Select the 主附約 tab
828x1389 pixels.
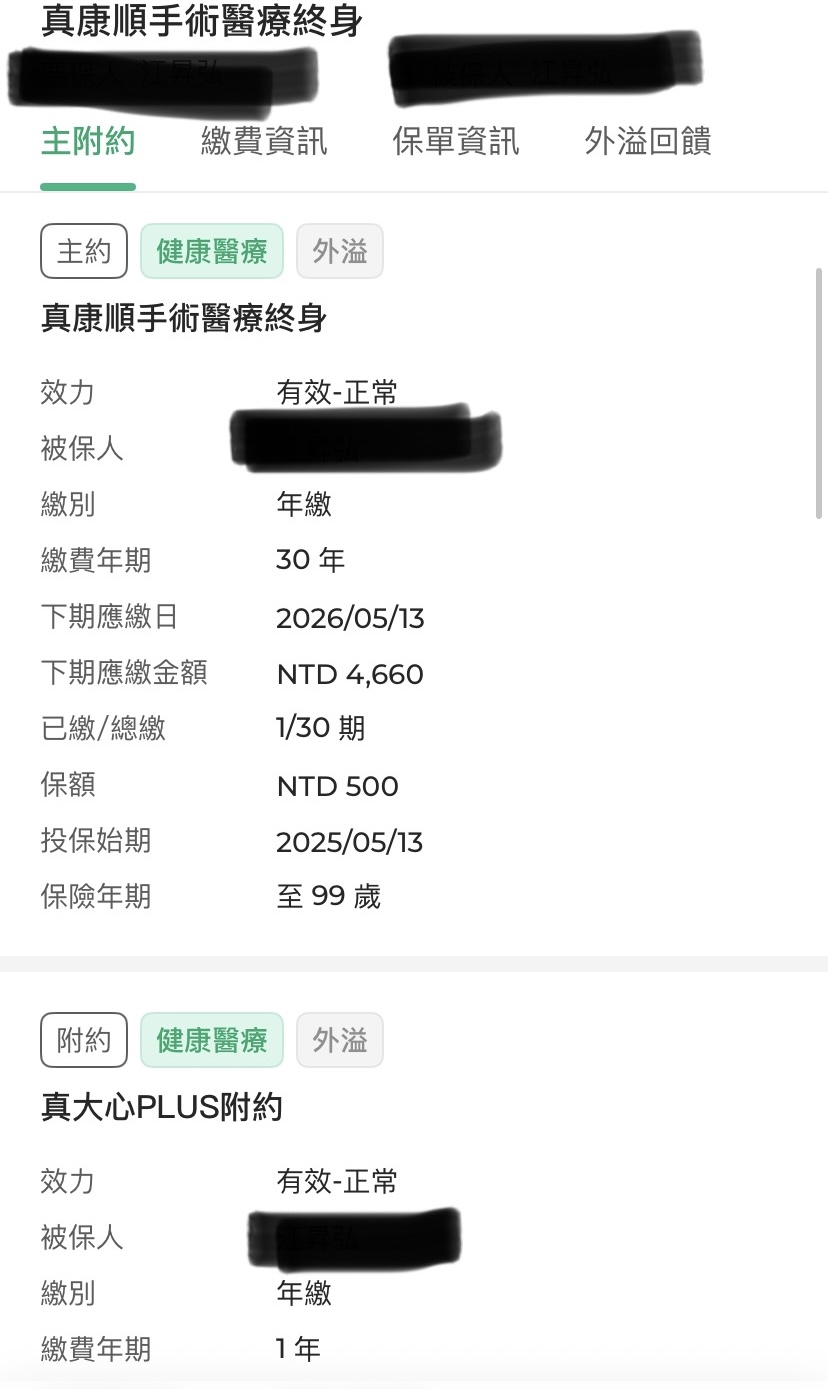click(88, 142)
